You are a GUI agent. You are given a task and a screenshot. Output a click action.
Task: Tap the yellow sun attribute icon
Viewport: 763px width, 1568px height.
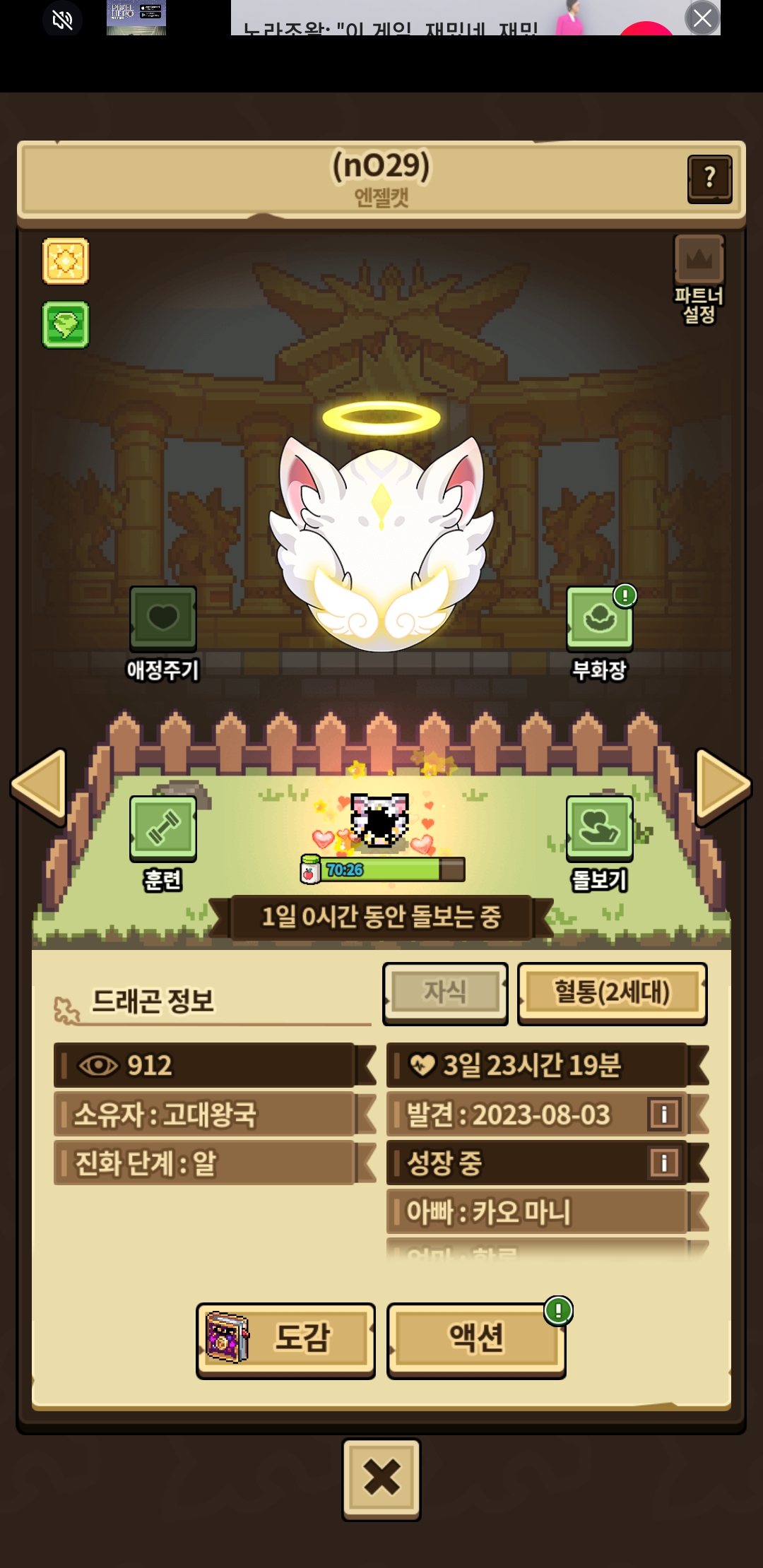click(66, 261)
